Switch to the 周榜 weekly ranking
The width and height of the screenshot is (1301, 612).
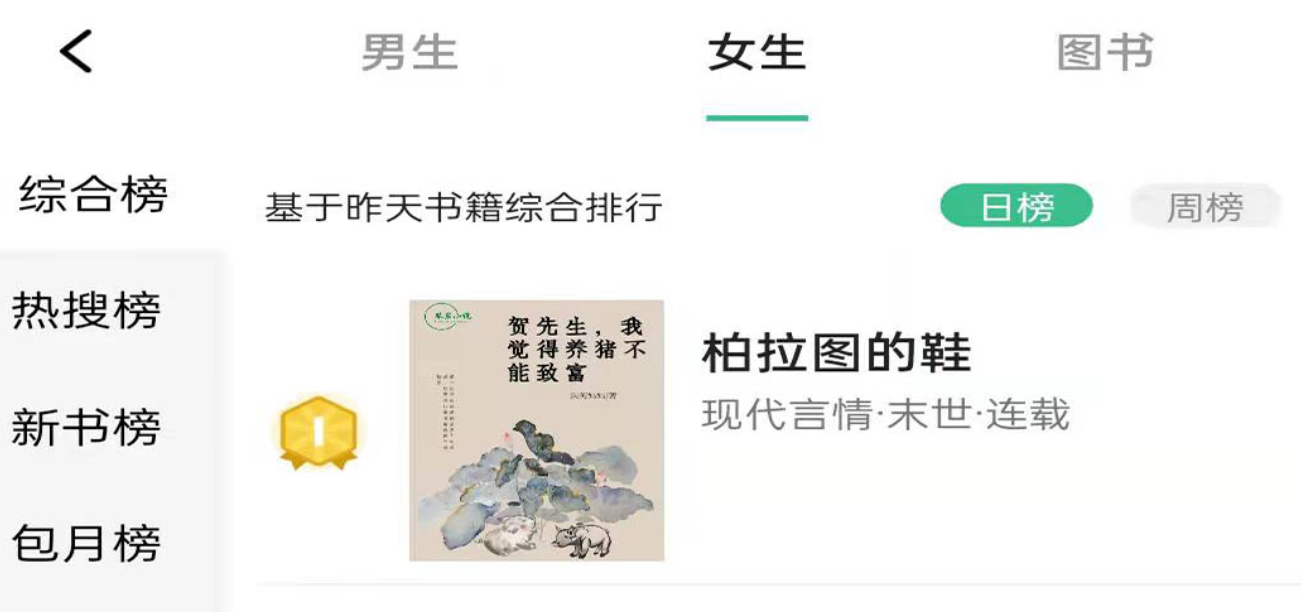(1204, 207)
